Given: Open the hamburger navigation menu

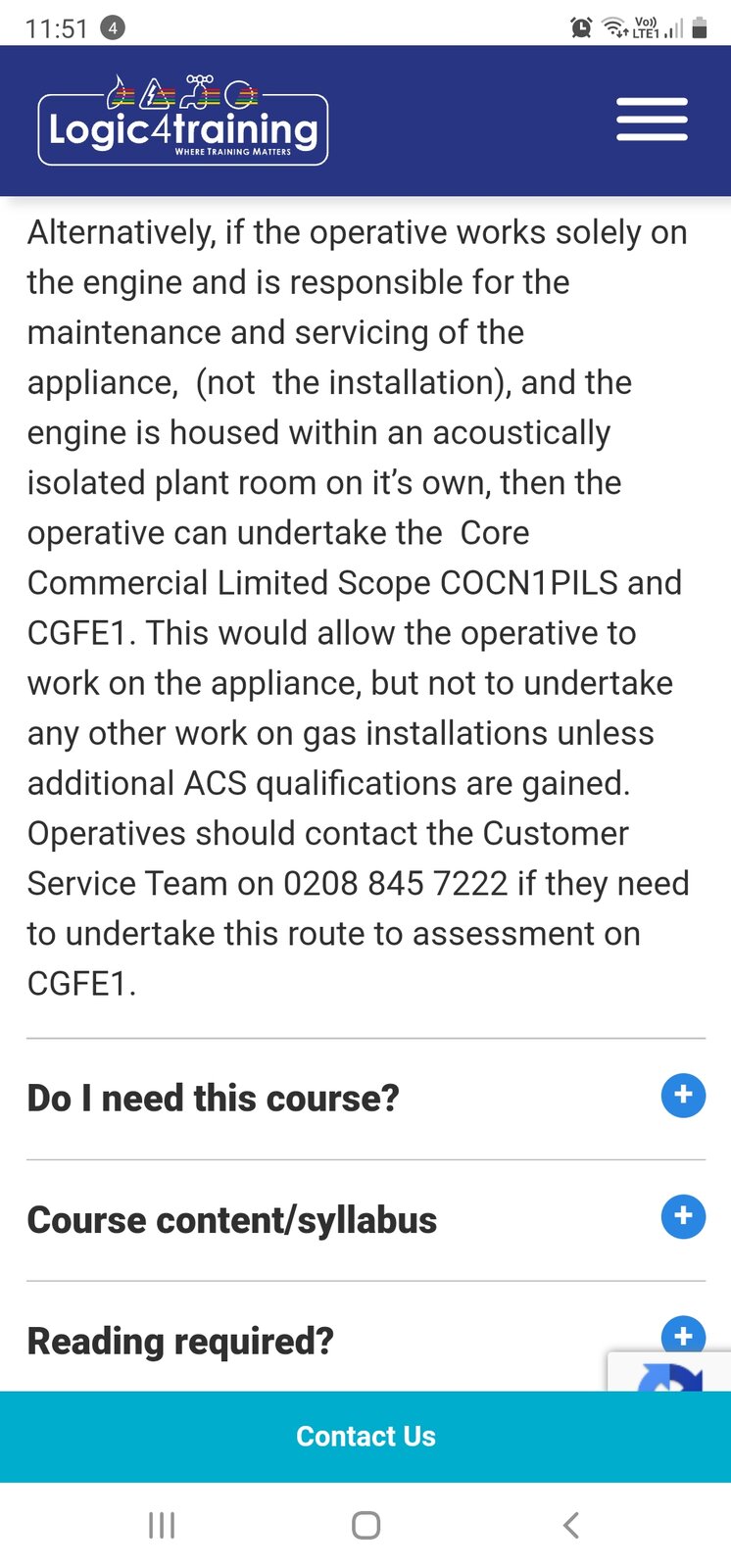Looking at the screenshot, I should click(x=652, y=120).
